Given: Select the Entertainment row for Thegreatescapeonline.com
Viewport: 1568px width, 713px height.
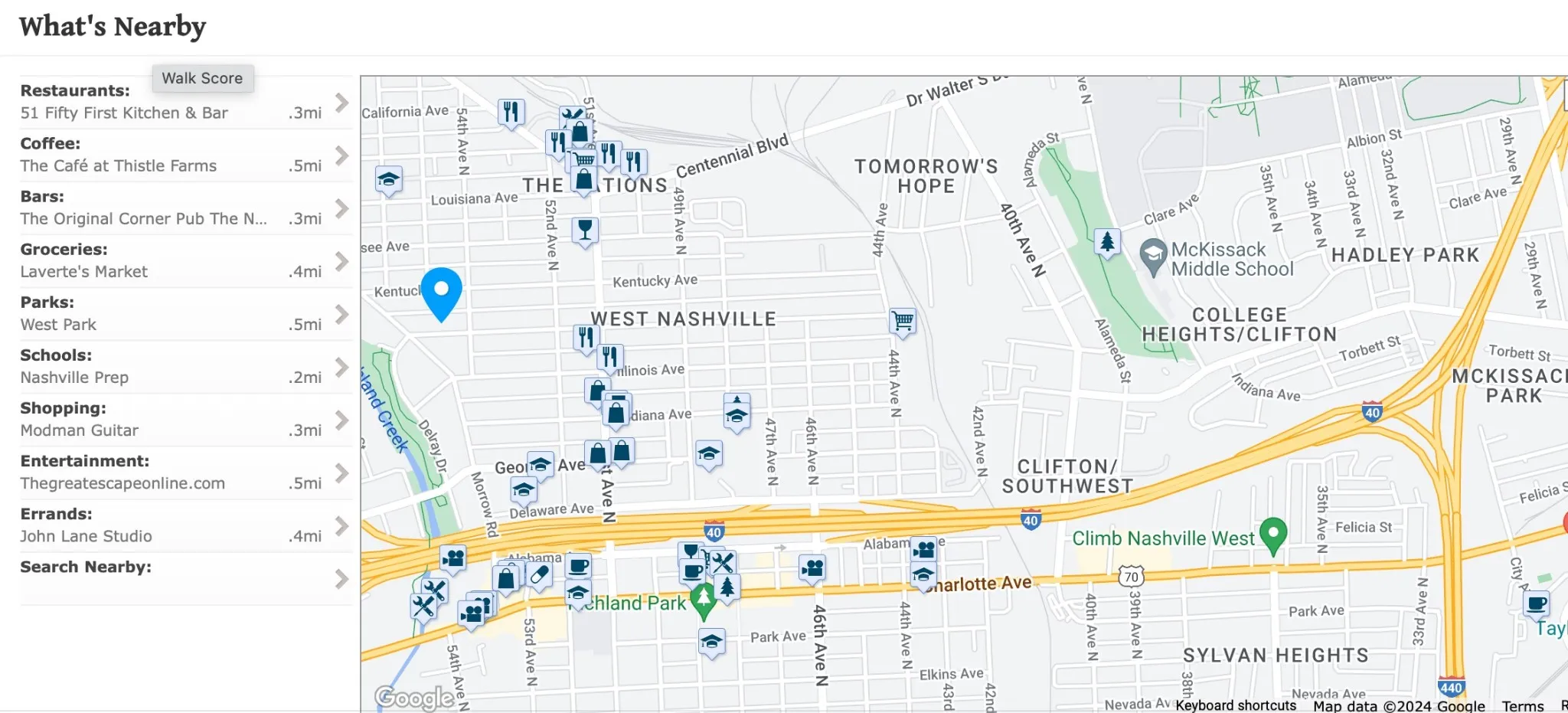Looking at the screenshot, I should coord(184,473).
